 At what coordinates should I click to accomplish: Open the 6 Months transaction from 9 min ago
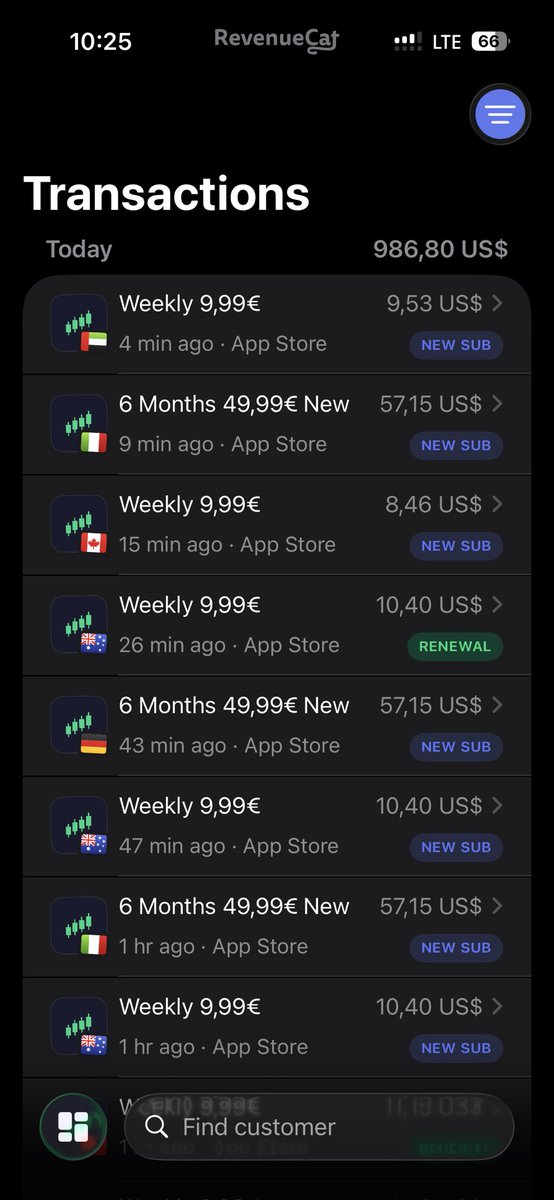click(x=277, y=425)
